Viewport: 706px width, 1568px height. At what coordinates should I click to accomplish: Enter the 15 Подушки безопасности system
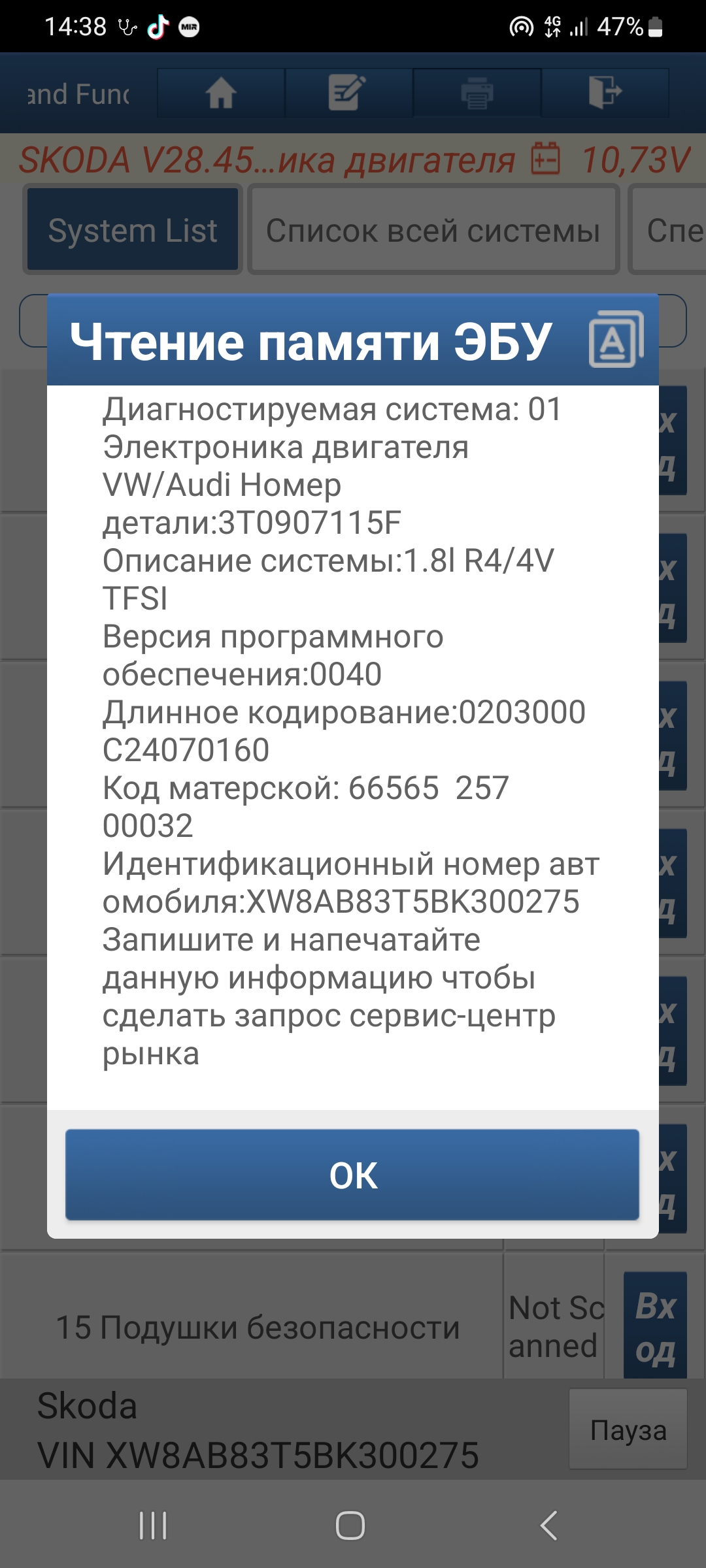tap(655, 1328)
